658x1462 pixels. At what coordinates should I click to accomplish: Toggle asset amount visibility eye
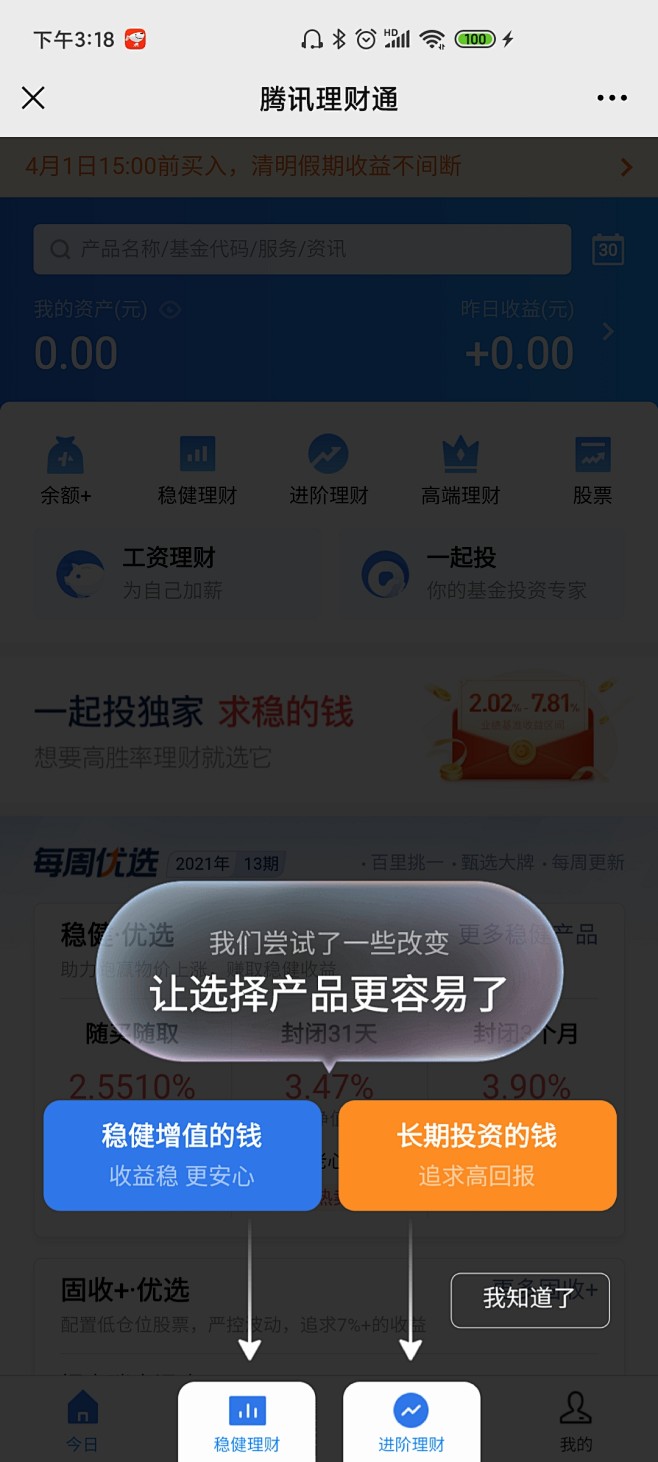pyautogui.click(x=170, y=310)
